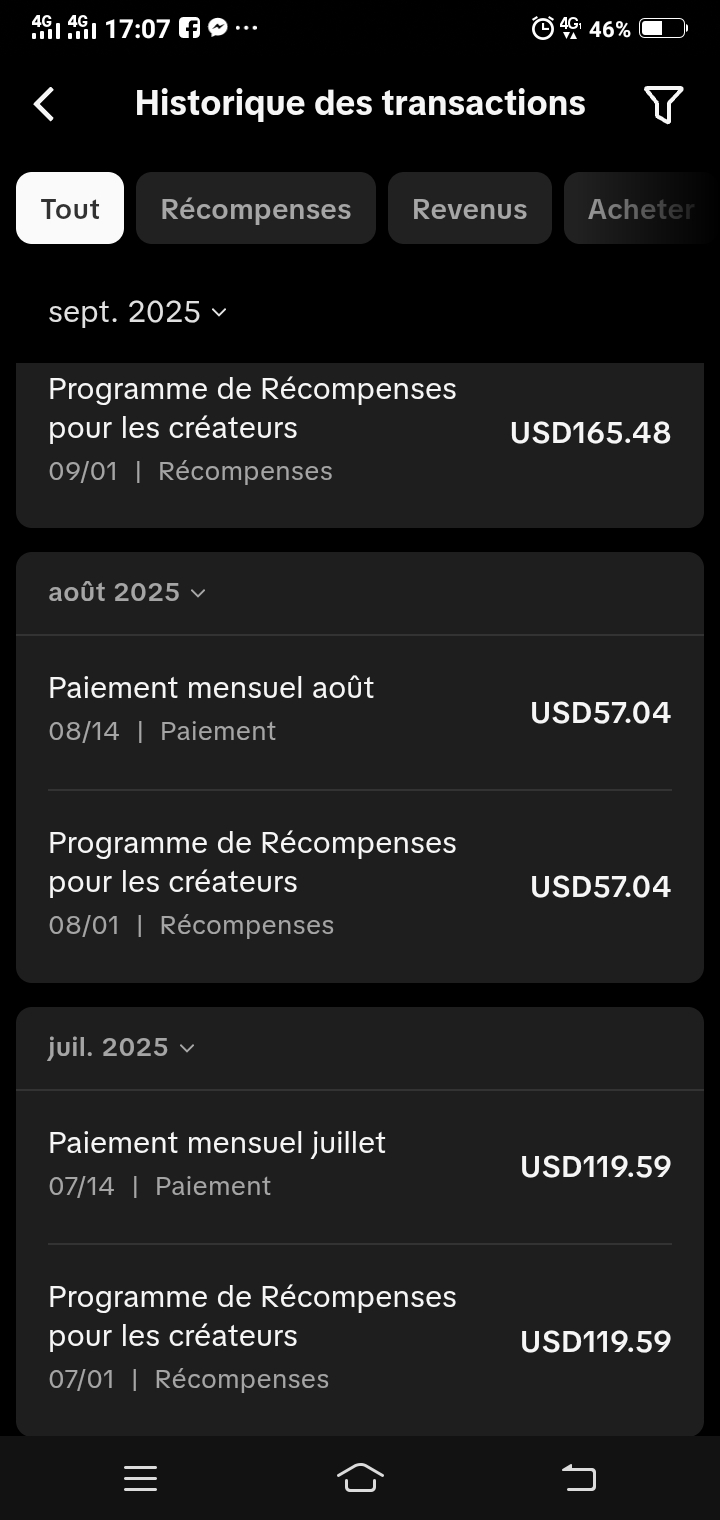Tap the system home button
The image size is (720, 1520).
click(x=360, y=1477)
